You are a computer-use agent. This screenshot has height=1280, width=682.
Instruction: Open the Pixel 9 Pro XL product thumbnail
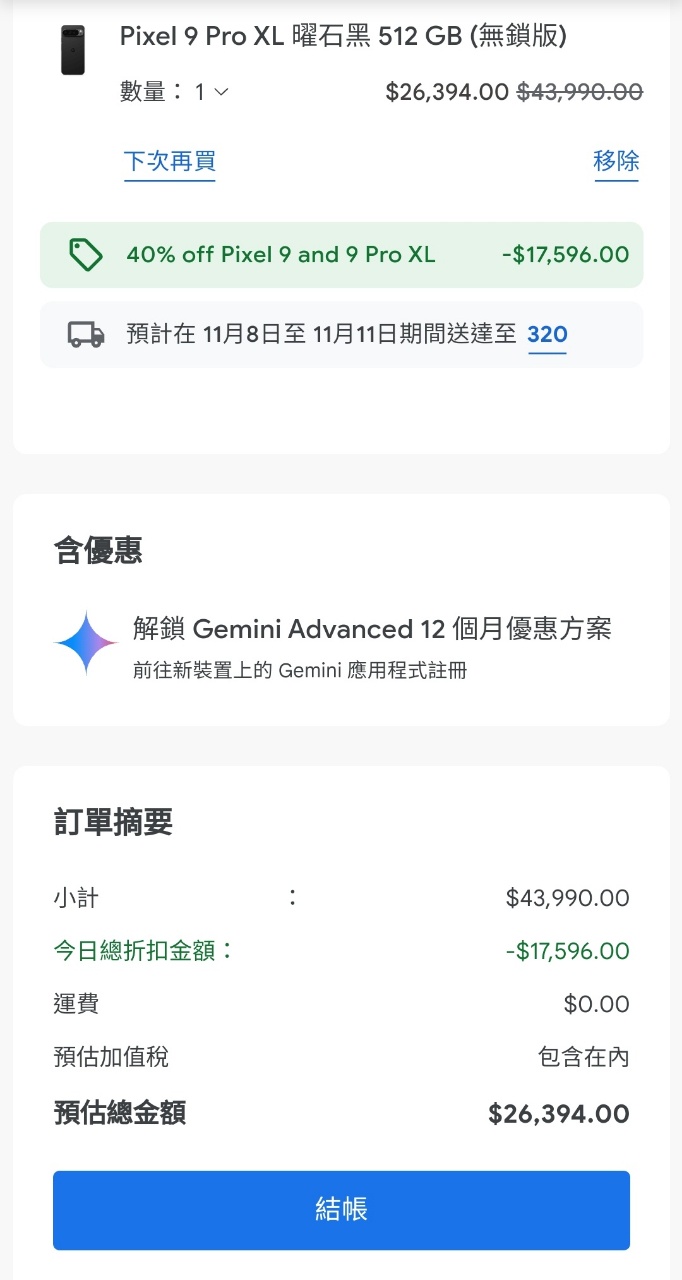tap(73, 51)
